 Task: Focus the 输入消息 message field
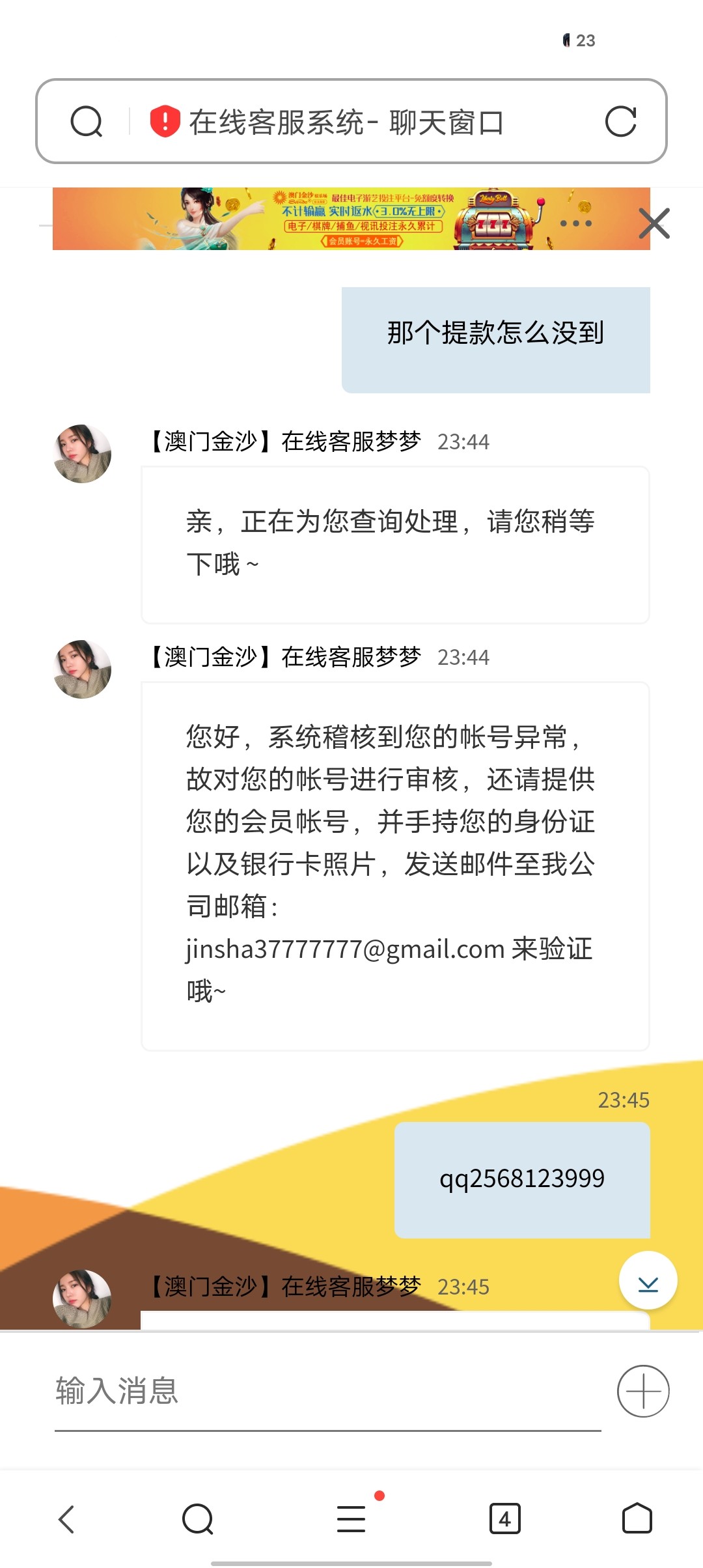click(x=325, y=1391)
